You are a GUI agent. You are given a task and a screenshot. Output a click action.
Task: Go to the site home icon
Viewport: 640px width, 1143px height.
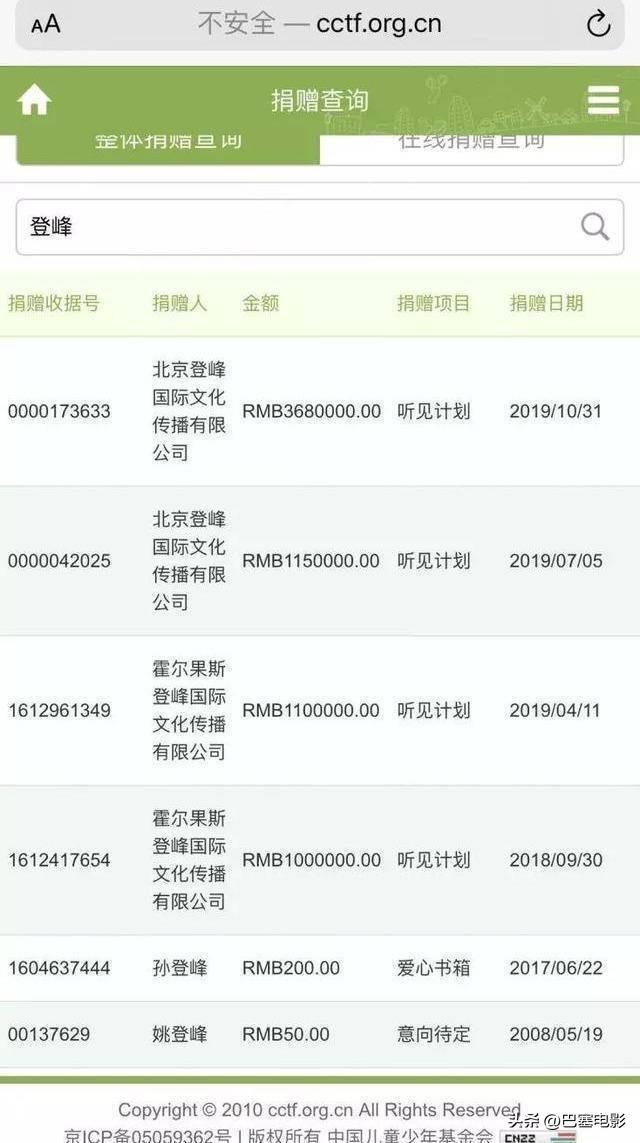point(34,100)
